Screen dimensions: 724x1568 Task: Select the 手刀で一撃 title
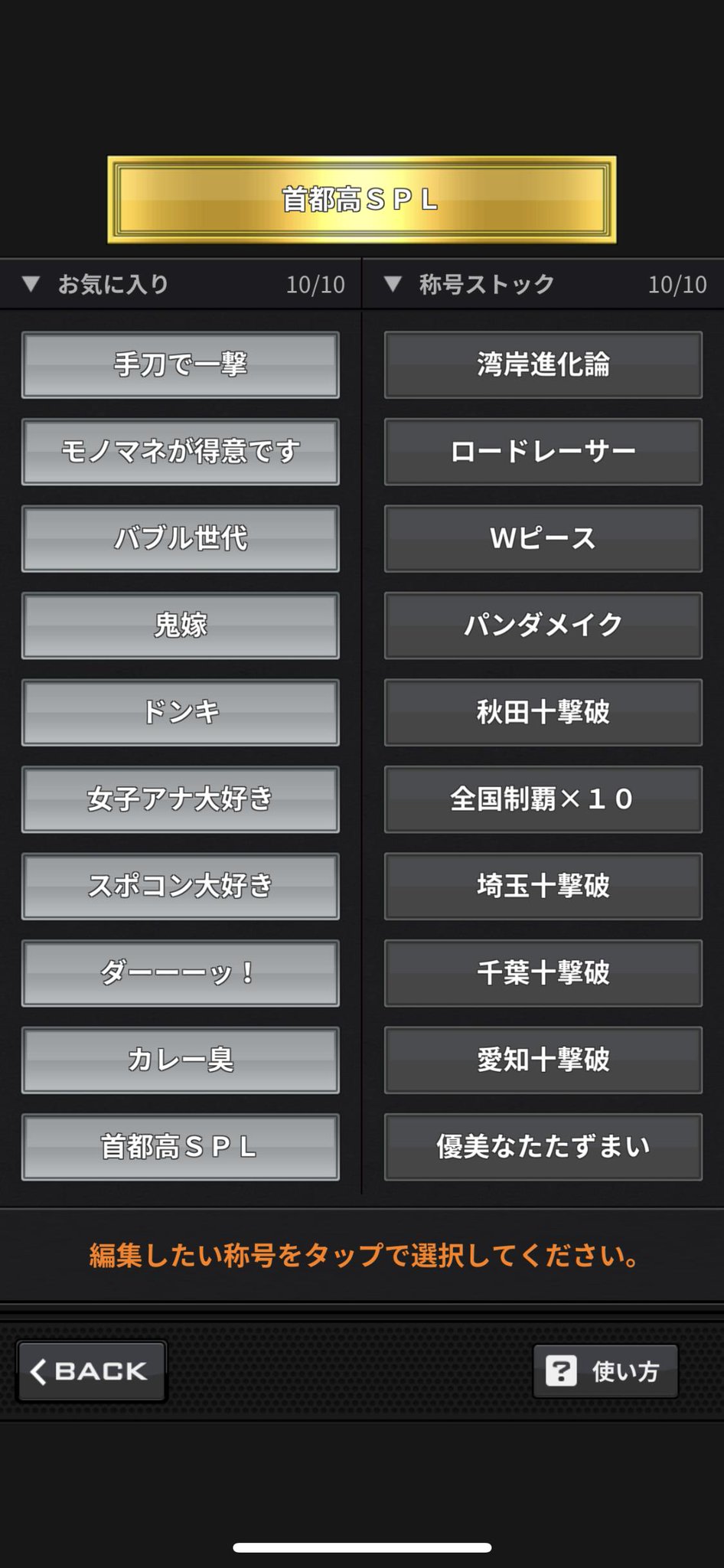pyautogui.click(x=181, y=364)
